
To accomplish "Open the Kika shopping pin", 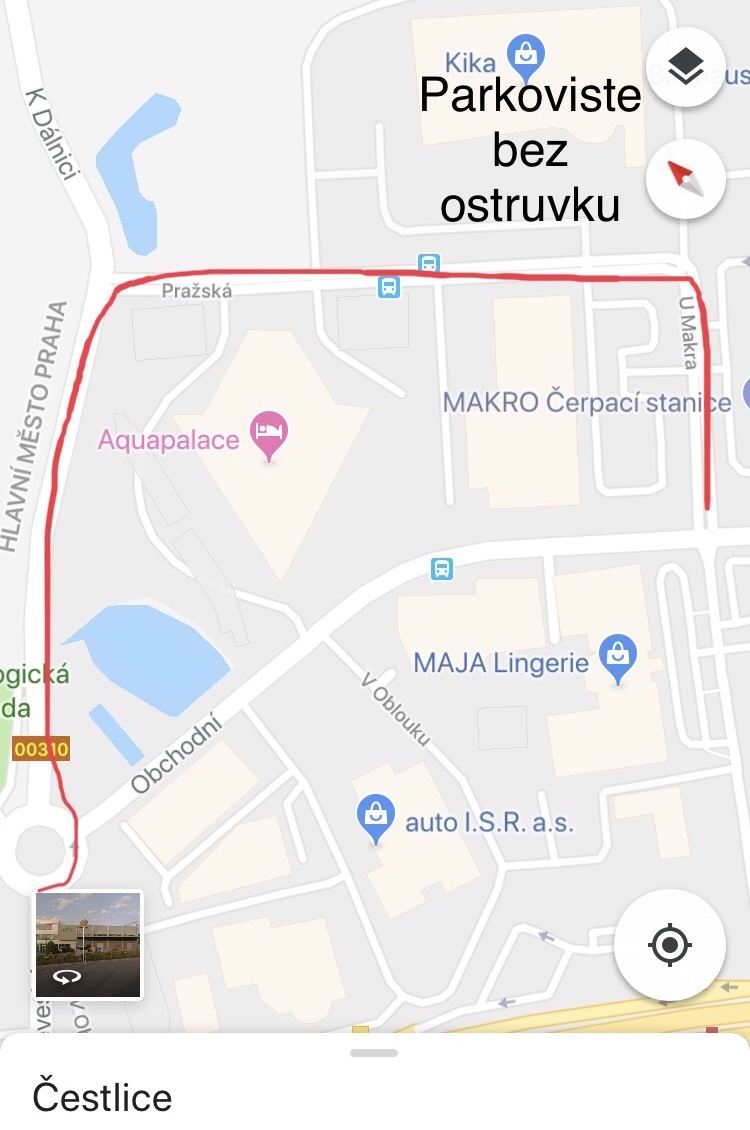I will click(x=525, y=57).
